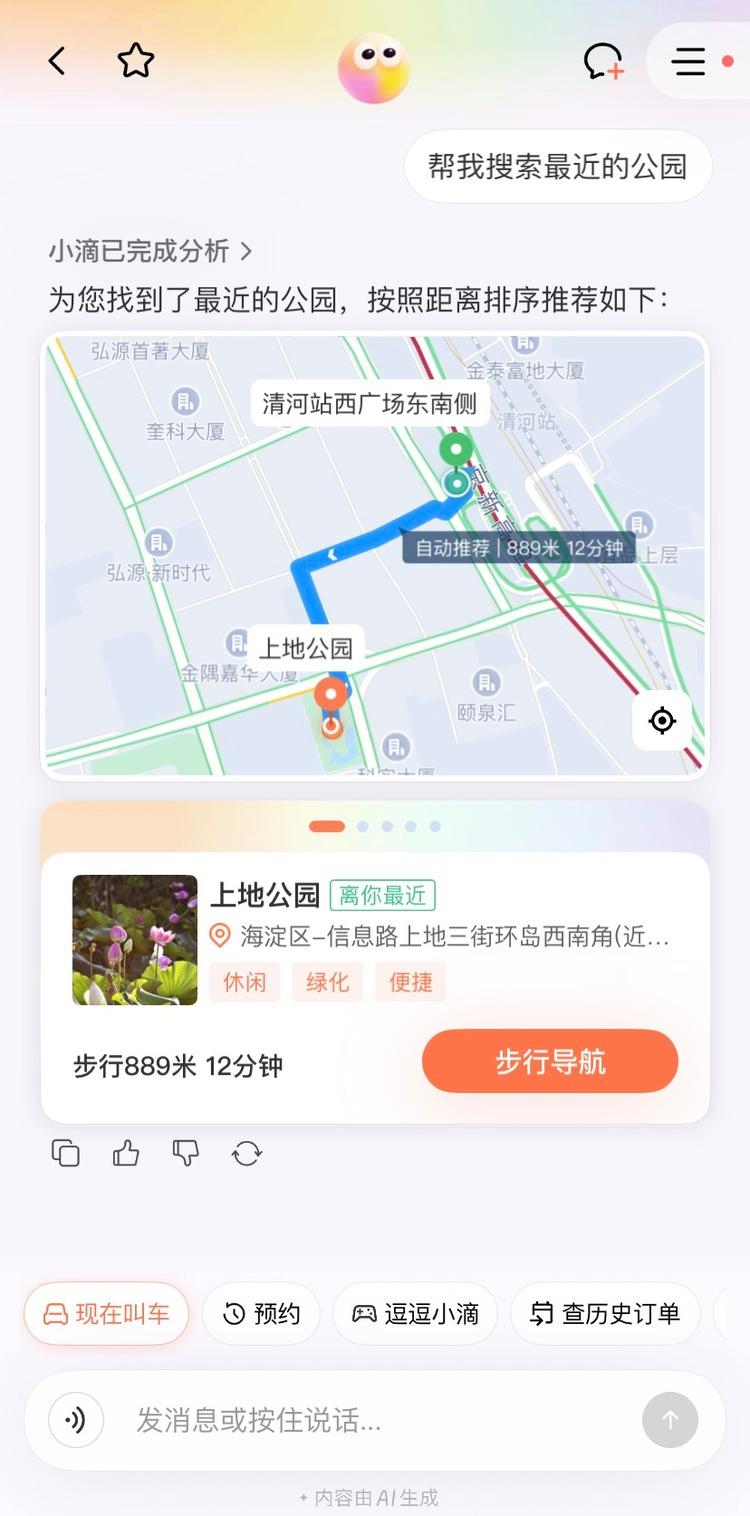The image size is (750, 1516).
Task: Tap the 步行导航 navigation button
Action: 549,1061
